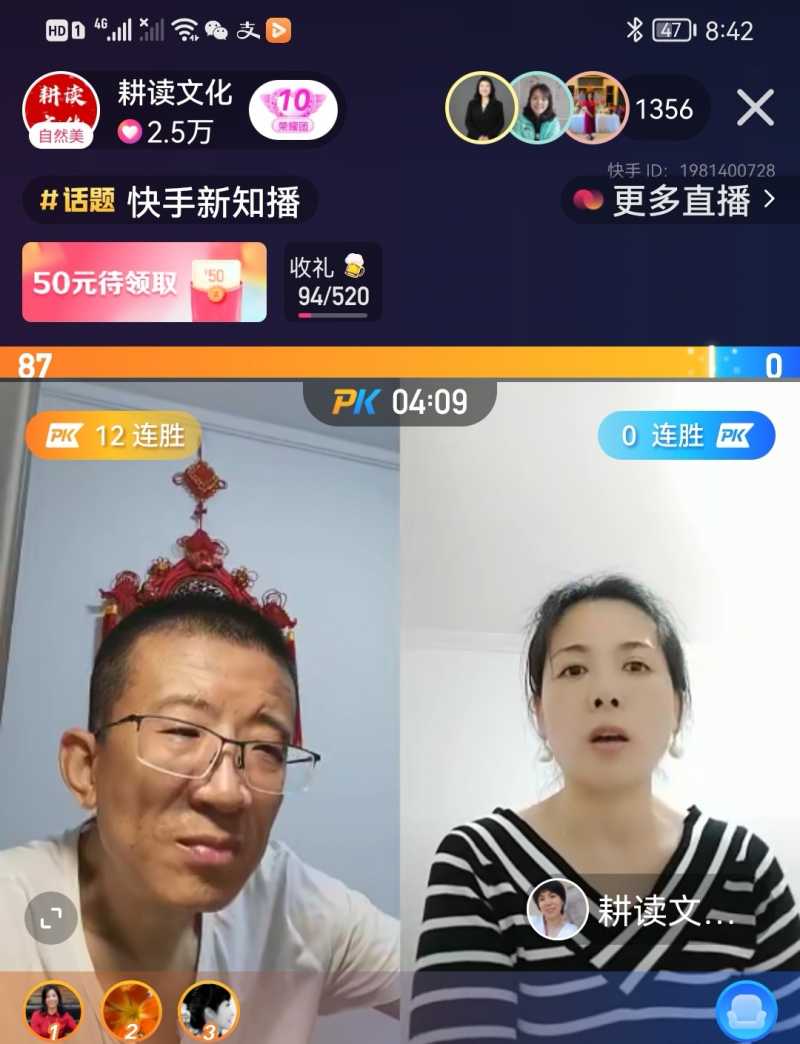This screenshot has width=800, height=1044.
Task: Open the 收礼 94/520 gift progress
Action: 332,282
